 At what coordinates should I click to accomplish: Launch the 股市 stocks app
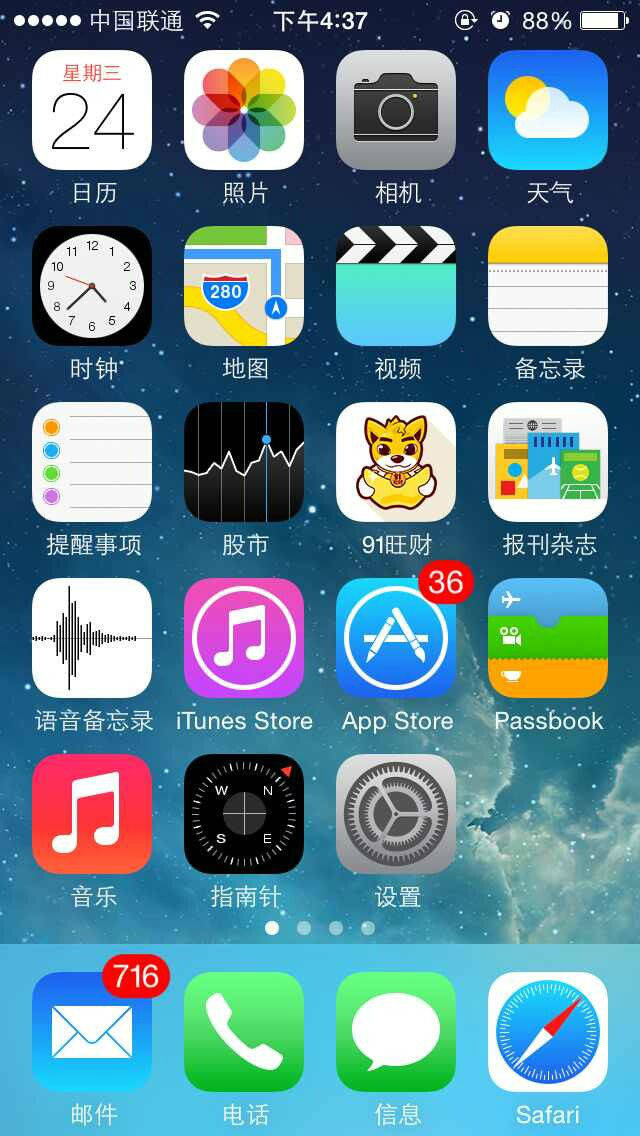(x=244, y=462)
